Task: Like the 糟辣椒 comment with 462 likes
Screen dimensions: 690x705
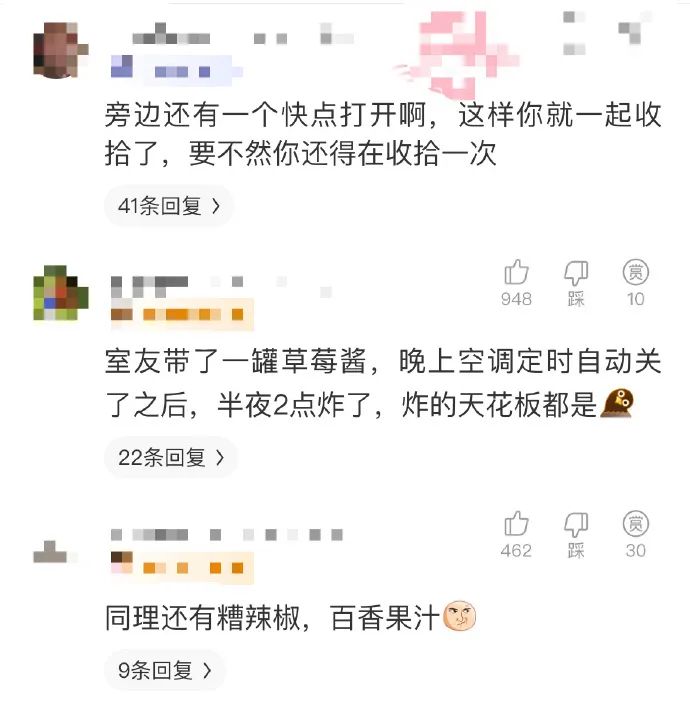Action: click(516, 524)
